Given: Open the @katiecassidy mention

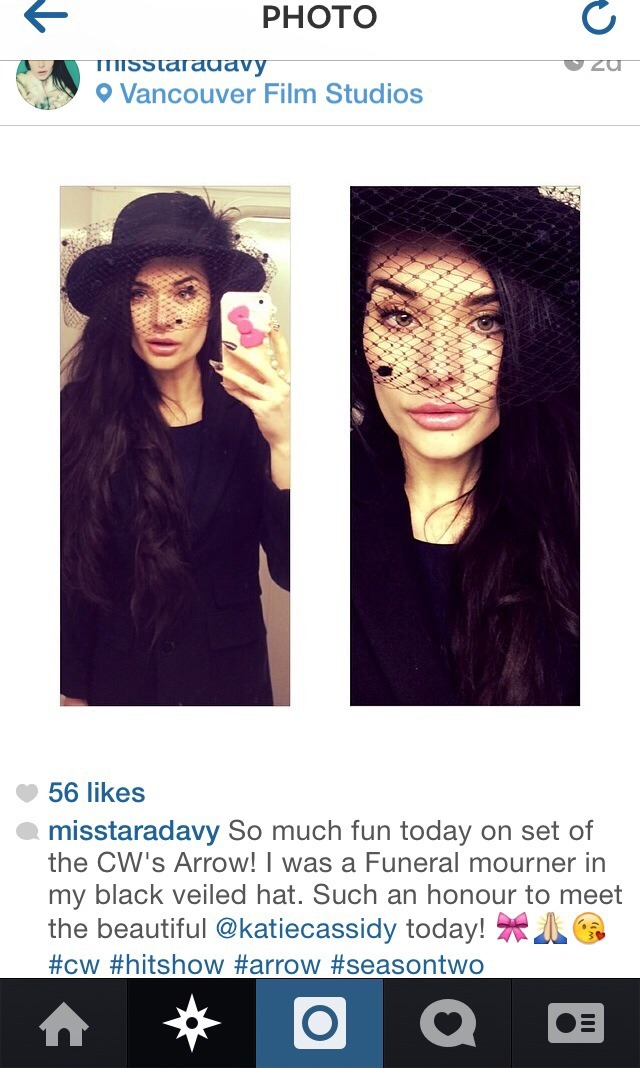Looking at the screenshot, I should point(306,929).
